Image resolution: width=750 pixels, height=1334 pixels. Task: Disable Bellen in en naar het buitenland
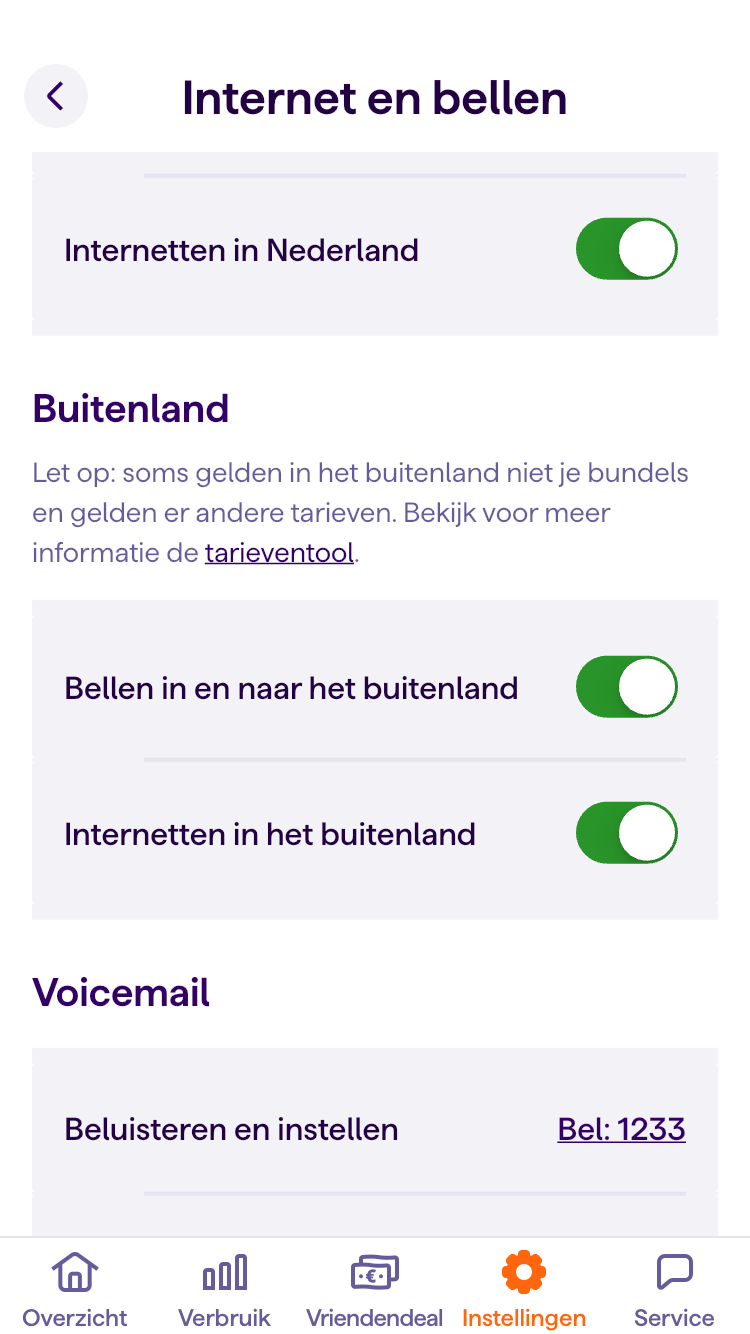coord(627,687)
